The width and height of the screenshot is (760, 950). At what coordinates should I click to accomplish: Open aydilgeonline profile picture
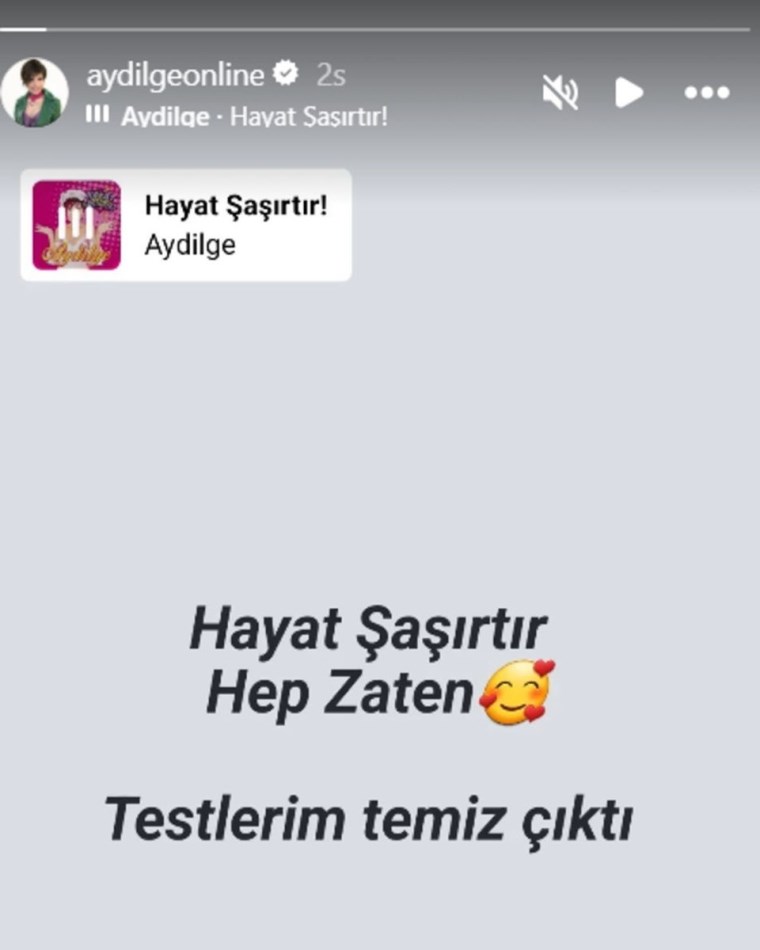pos(35,93)
